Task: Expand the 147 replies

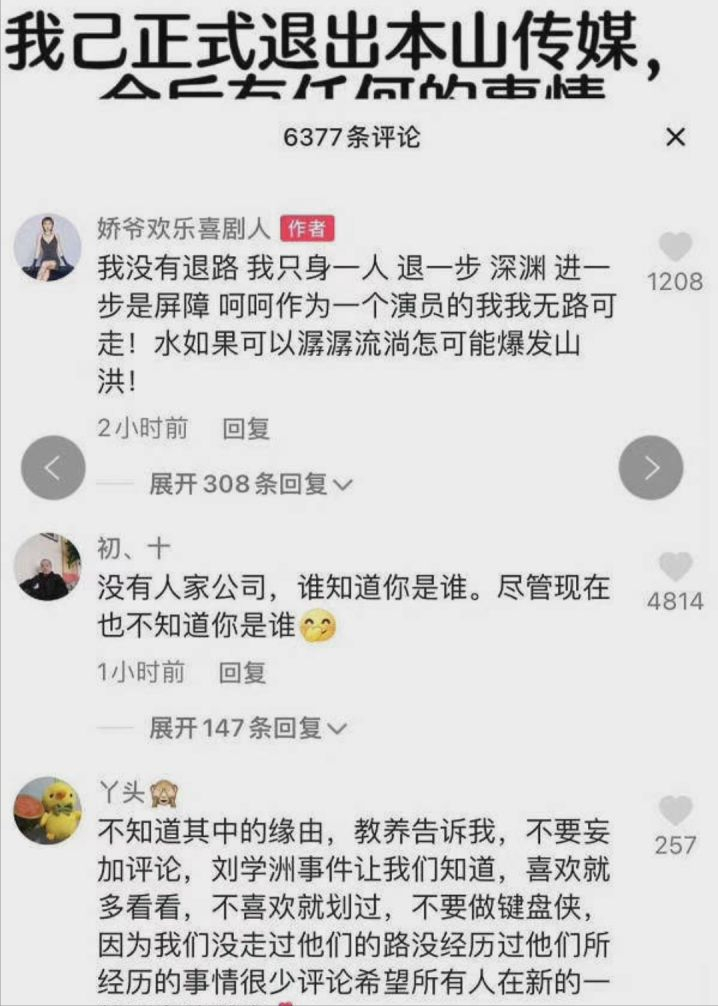Action: point(248,728)
